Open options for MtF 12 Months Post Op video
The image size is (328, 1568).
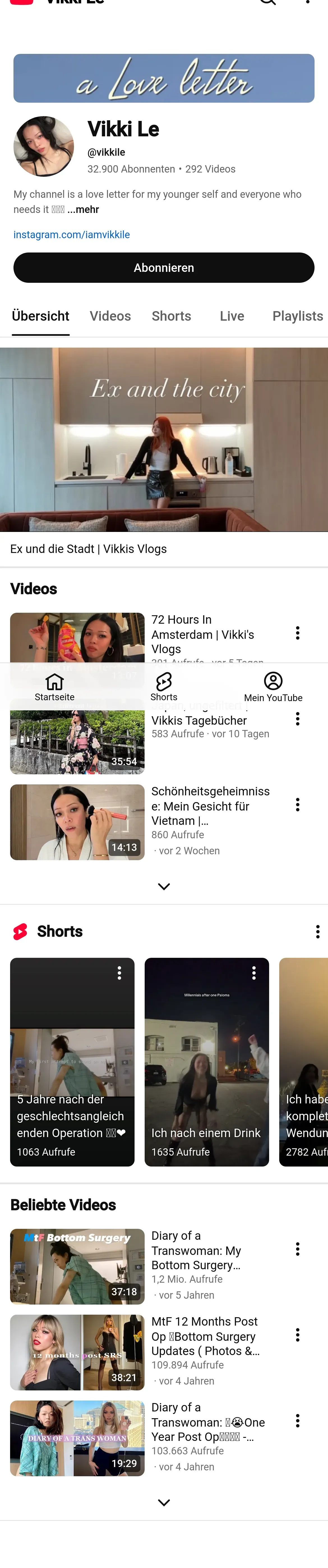297,1335
